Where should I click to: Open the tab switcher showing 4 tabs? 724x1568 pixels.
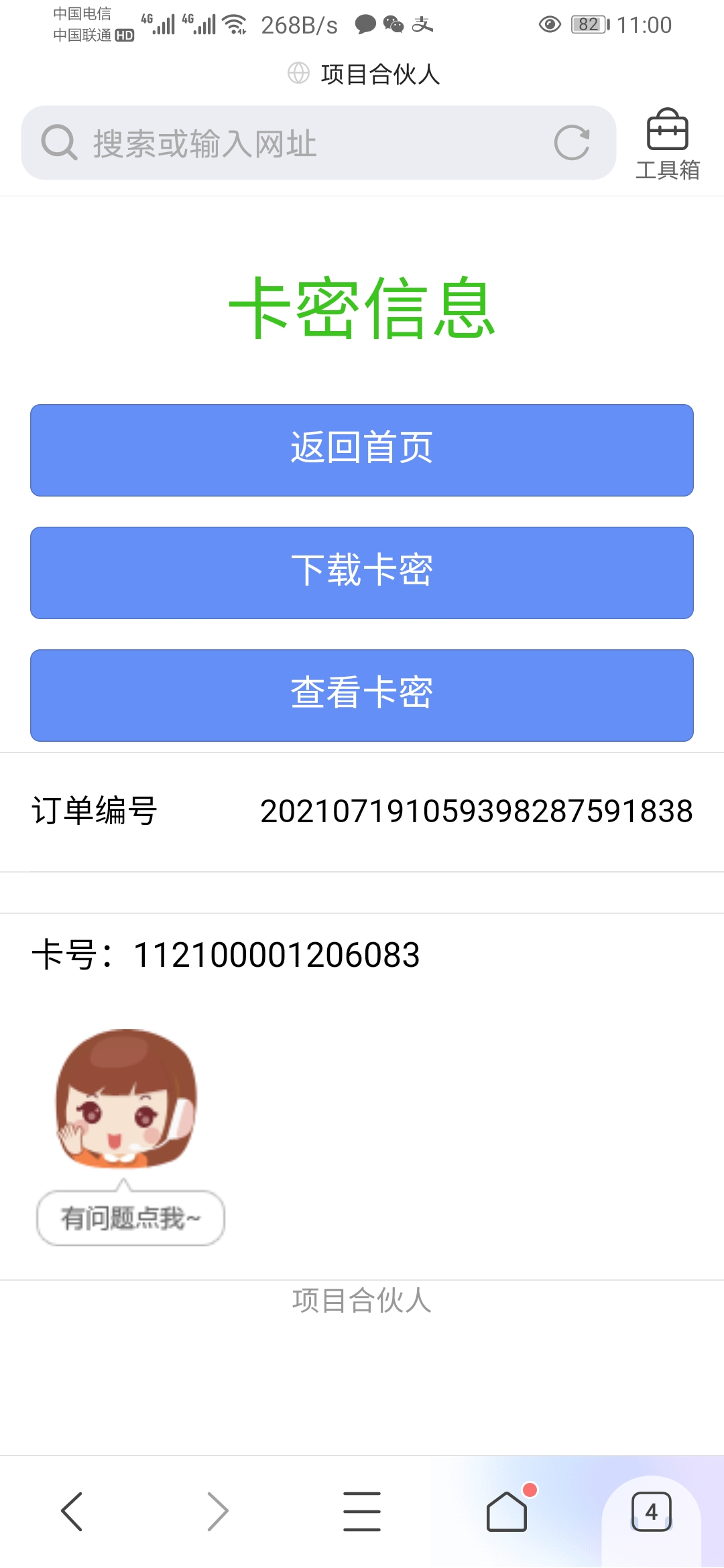pyautogui.click(x=651, y=1512)
